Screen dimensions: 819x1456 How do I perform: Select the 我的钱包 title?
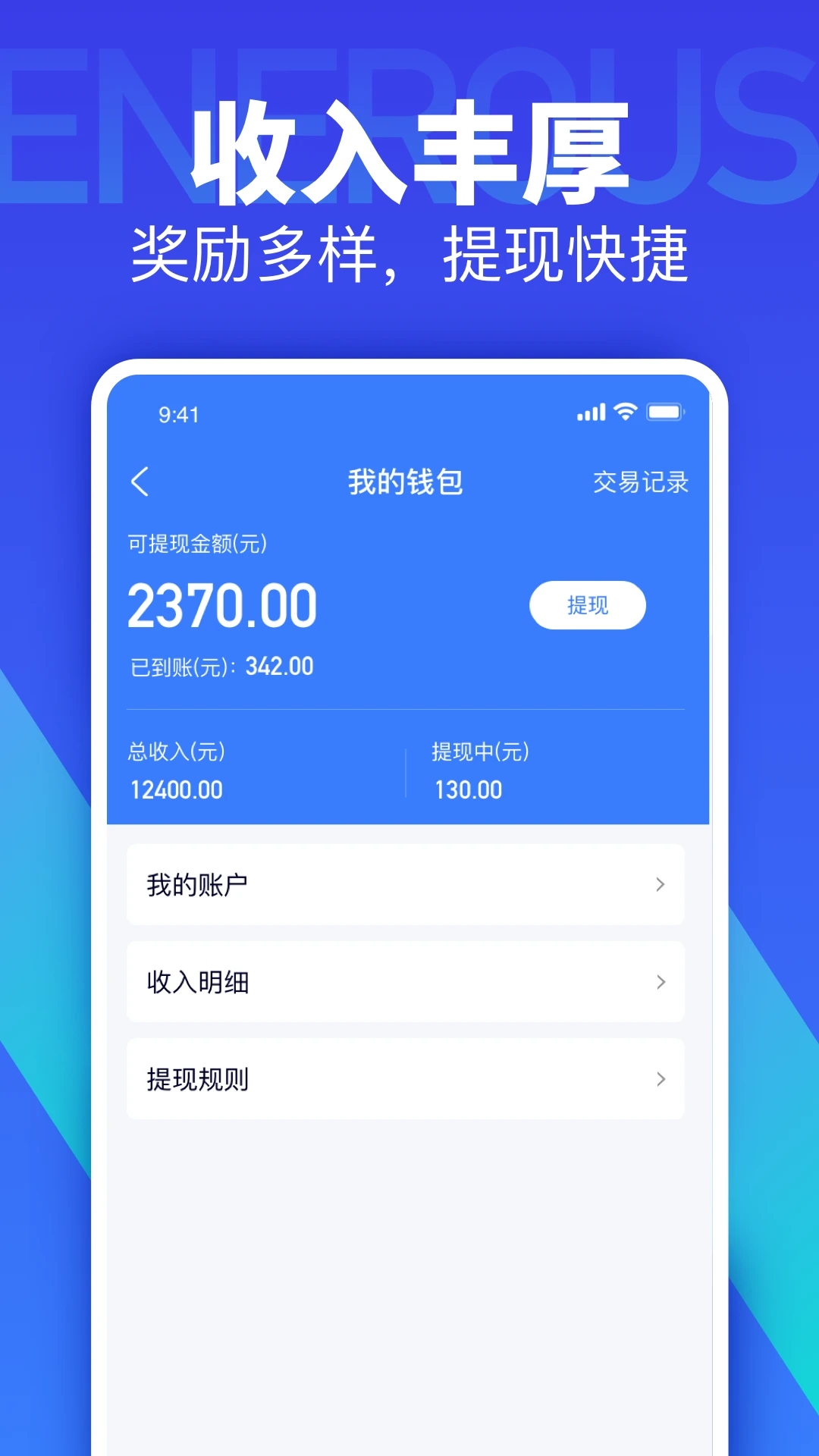click(x=404, y=481)
